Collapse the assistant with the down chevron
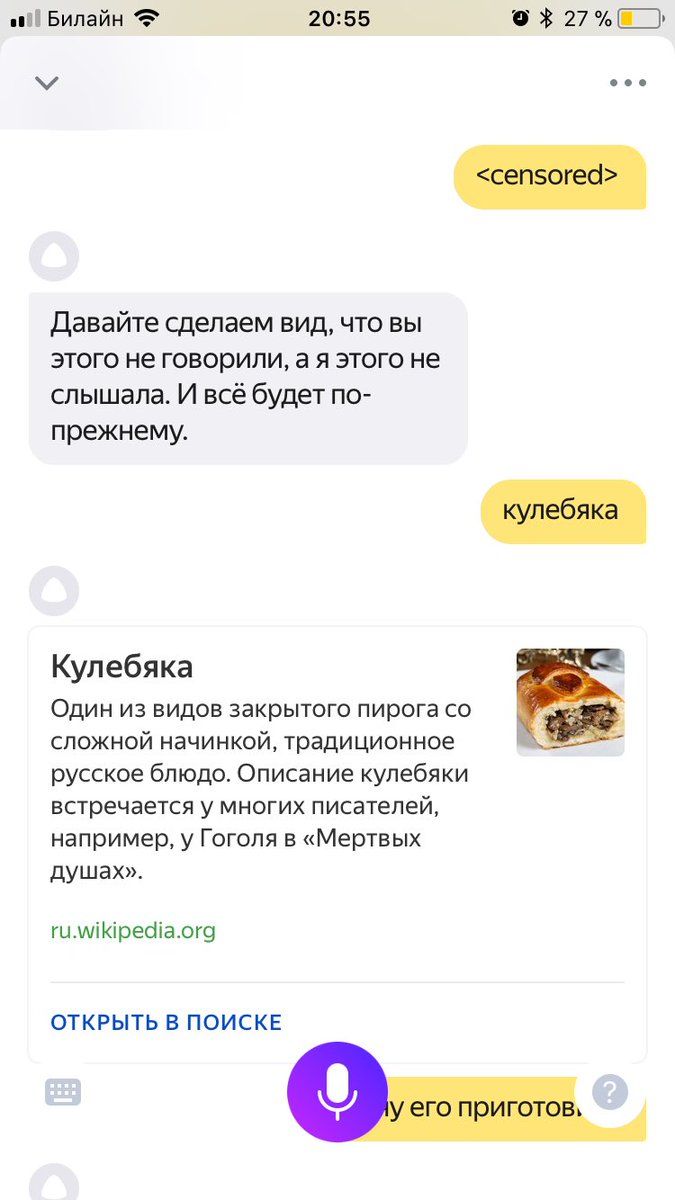675x1200 pixels. pos(46,83)
